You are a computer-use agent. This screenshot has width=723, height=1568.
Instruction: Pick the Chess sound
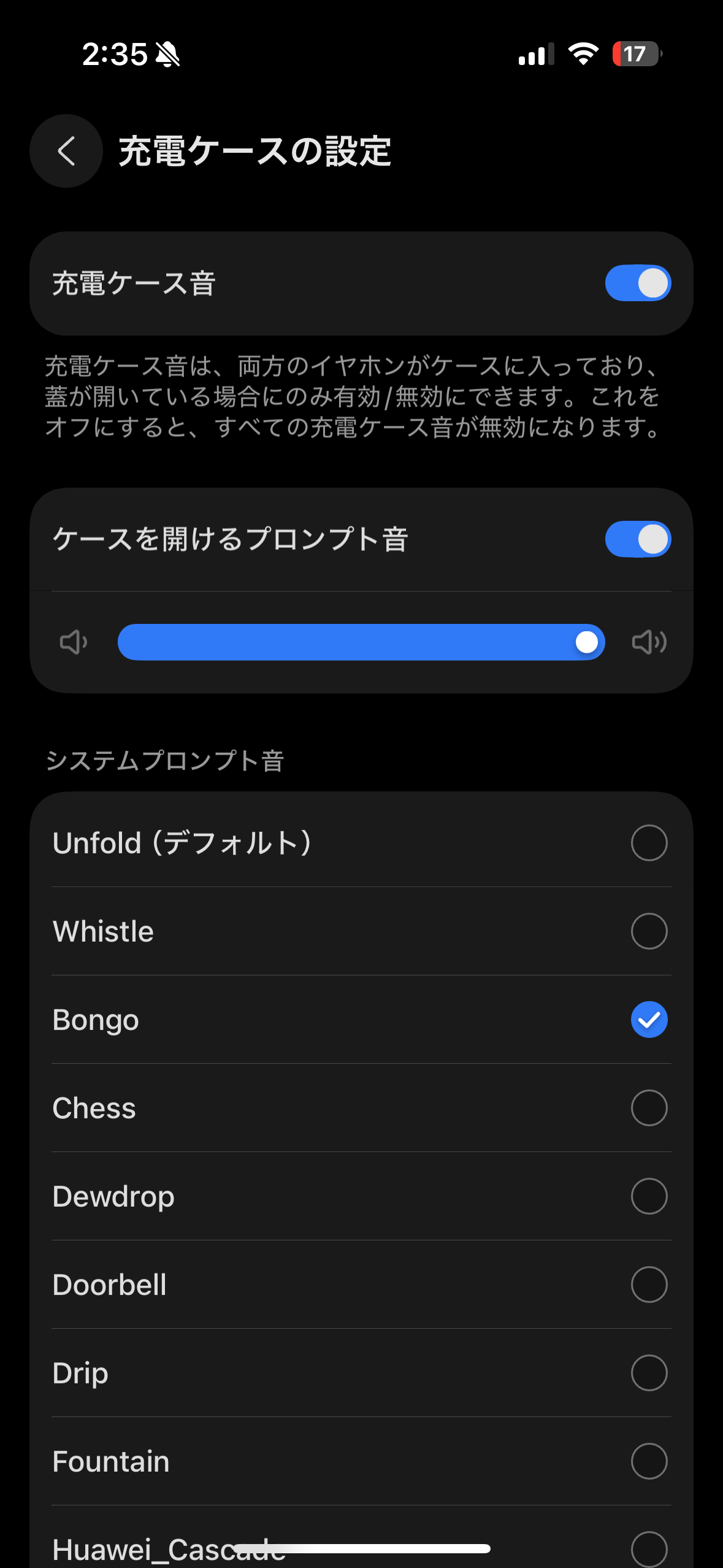click(649, 1108)
